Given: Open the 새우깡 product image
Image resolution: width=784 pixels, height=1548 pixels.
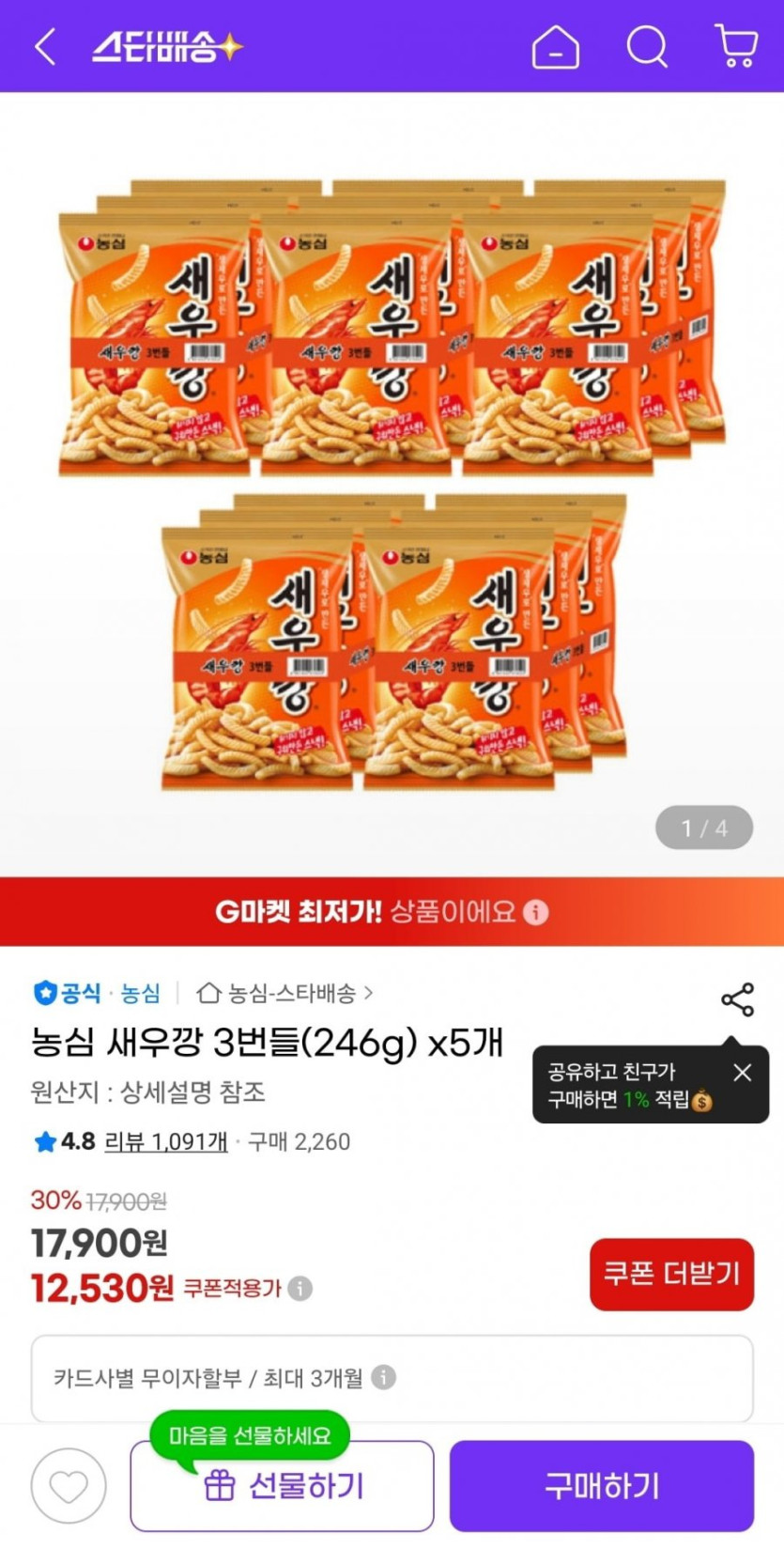Looking at the screenshot, I should (x=392, y=484).
